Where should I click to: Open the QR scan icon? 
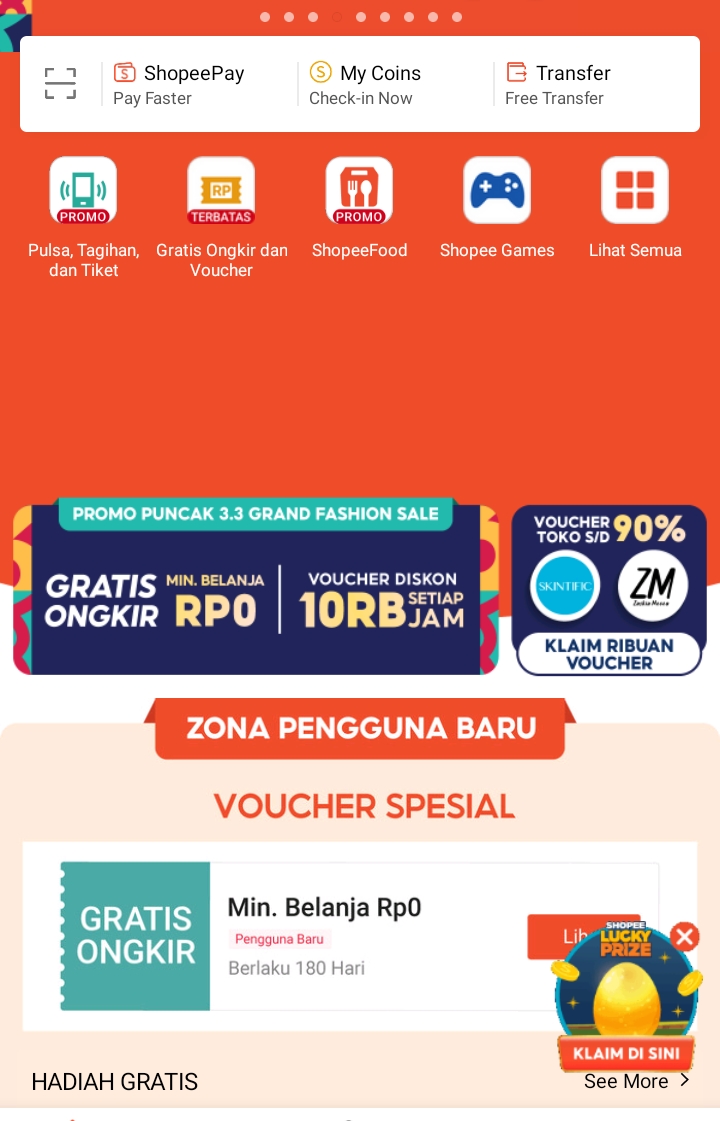60,84
